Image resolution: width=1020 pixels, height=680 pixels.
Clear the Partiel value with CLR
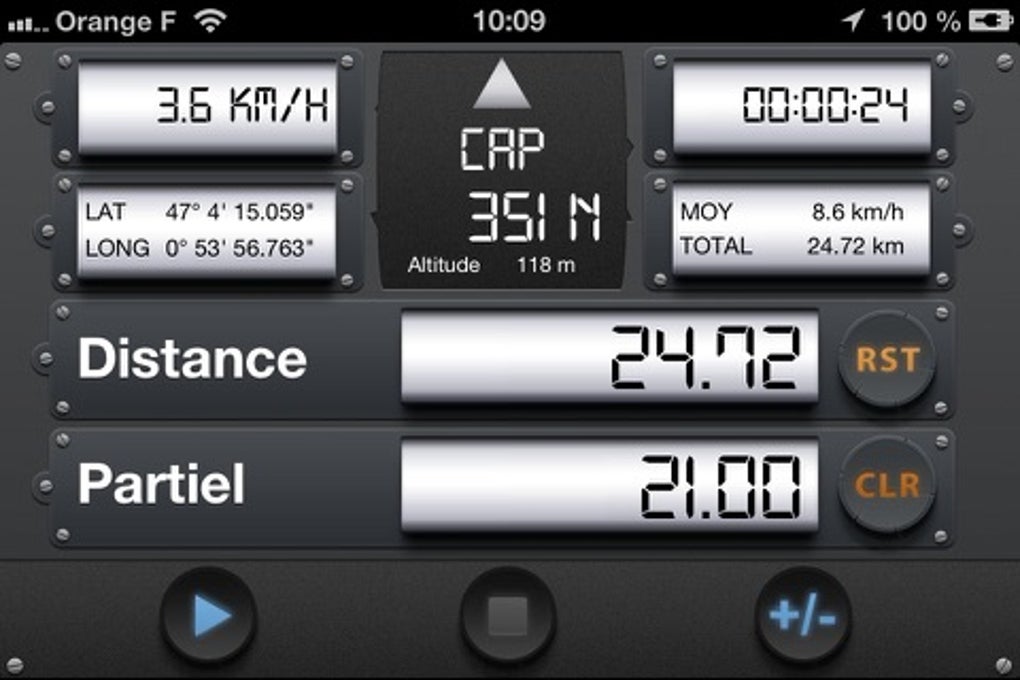point(887,485)
